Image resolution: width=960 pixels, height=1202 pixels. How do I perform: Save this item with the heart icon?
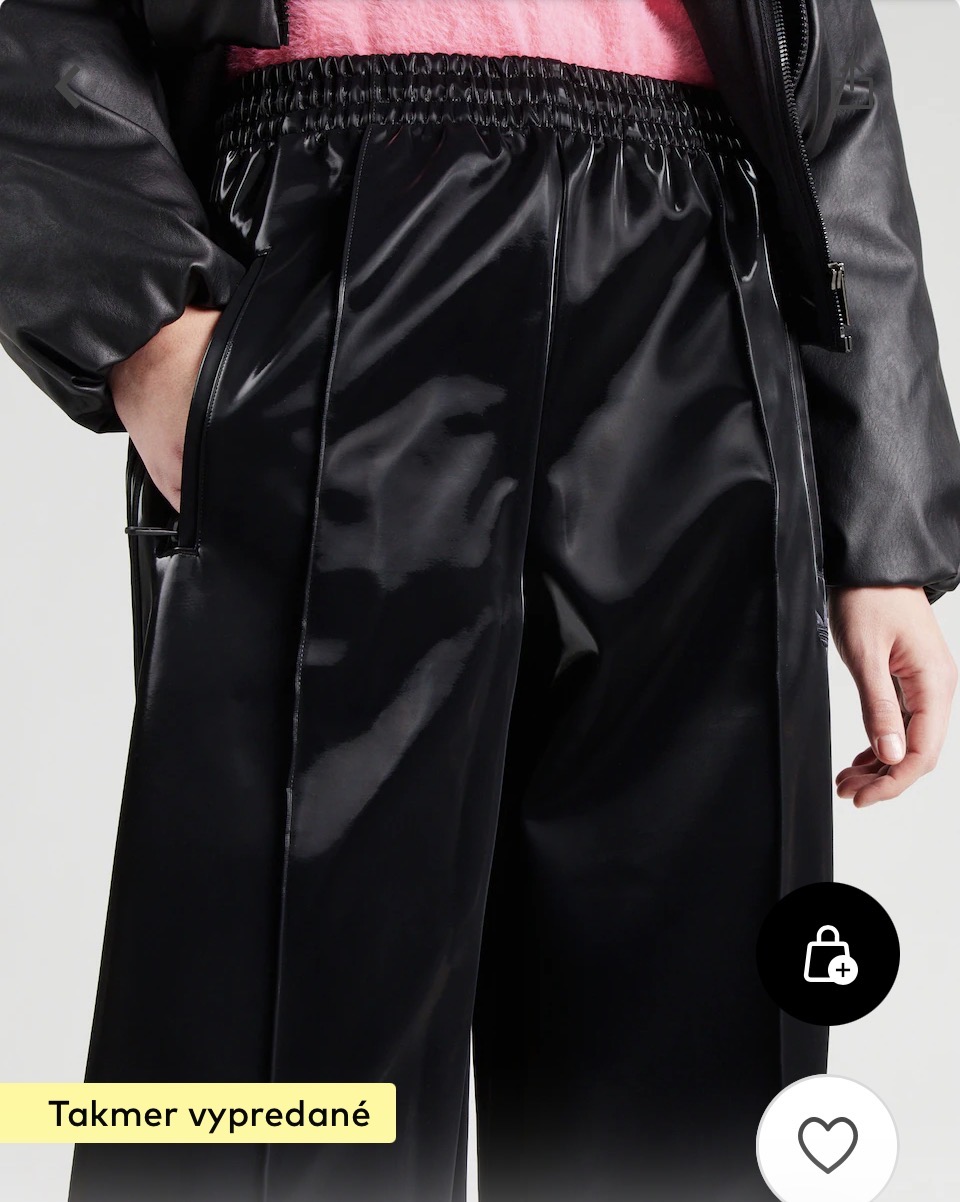coord(827,1143)
